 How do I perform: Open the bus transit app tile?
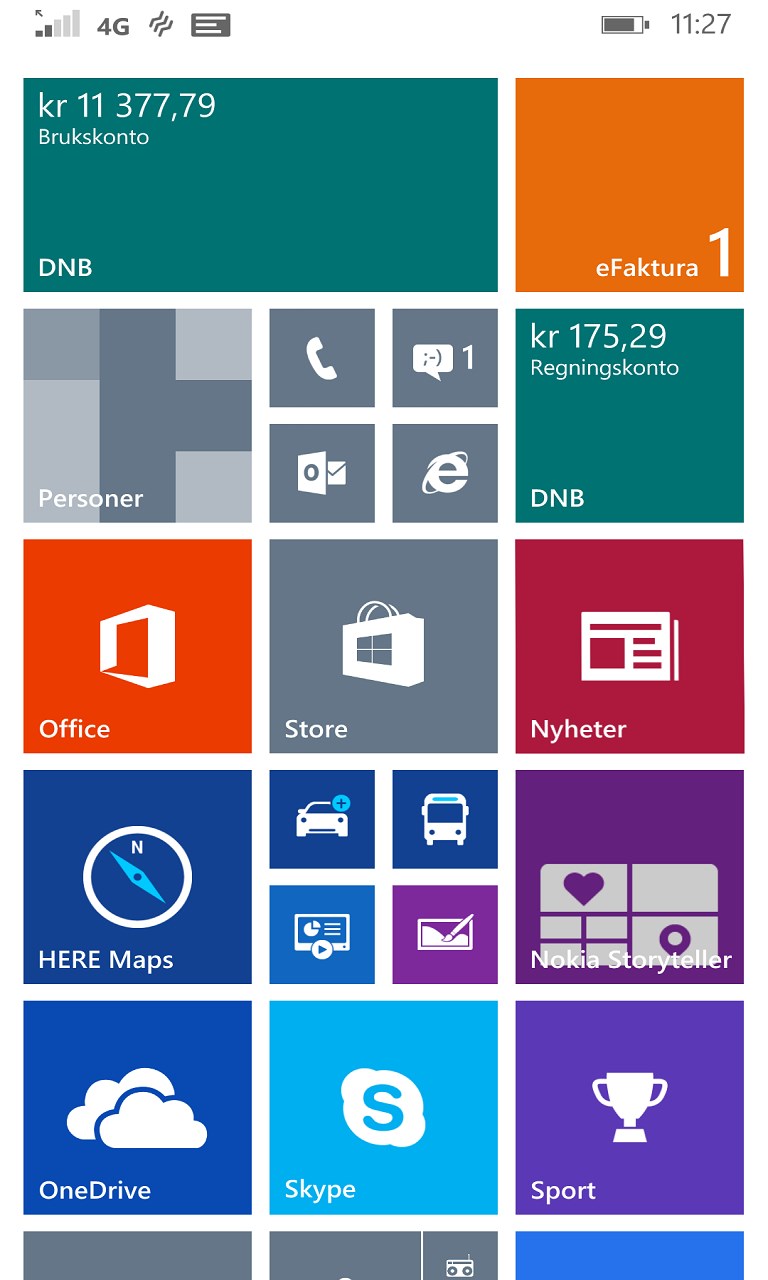click(444, 819)
